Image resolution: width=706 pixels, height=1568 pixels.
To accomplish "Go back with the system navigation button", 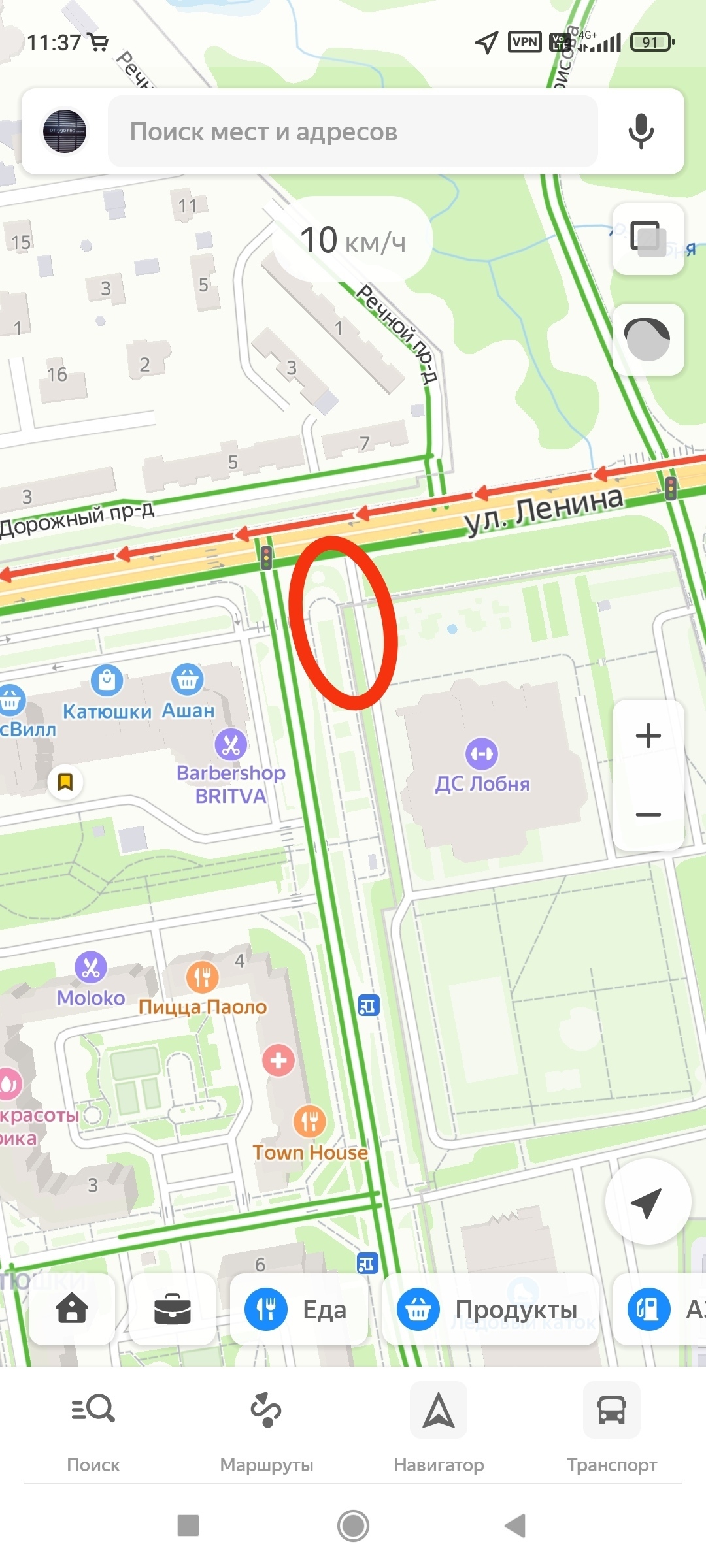I will [516, 1526].
